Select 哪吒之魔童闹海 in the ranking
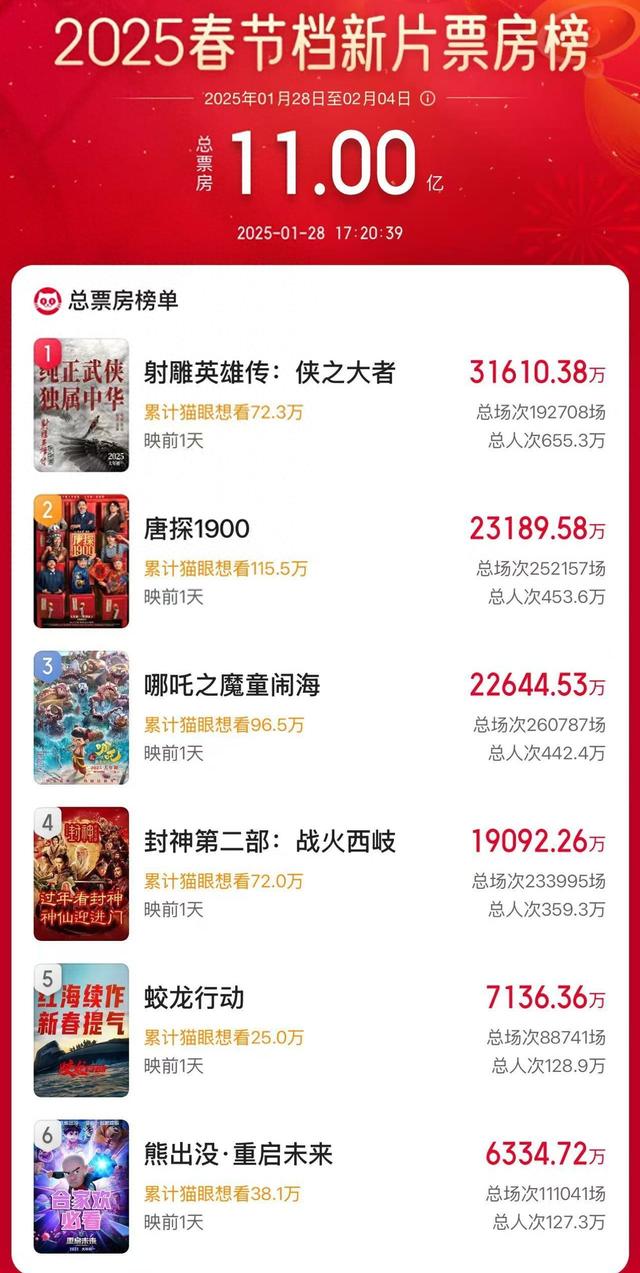640x1273 pixels. click(x=232, y=685)
